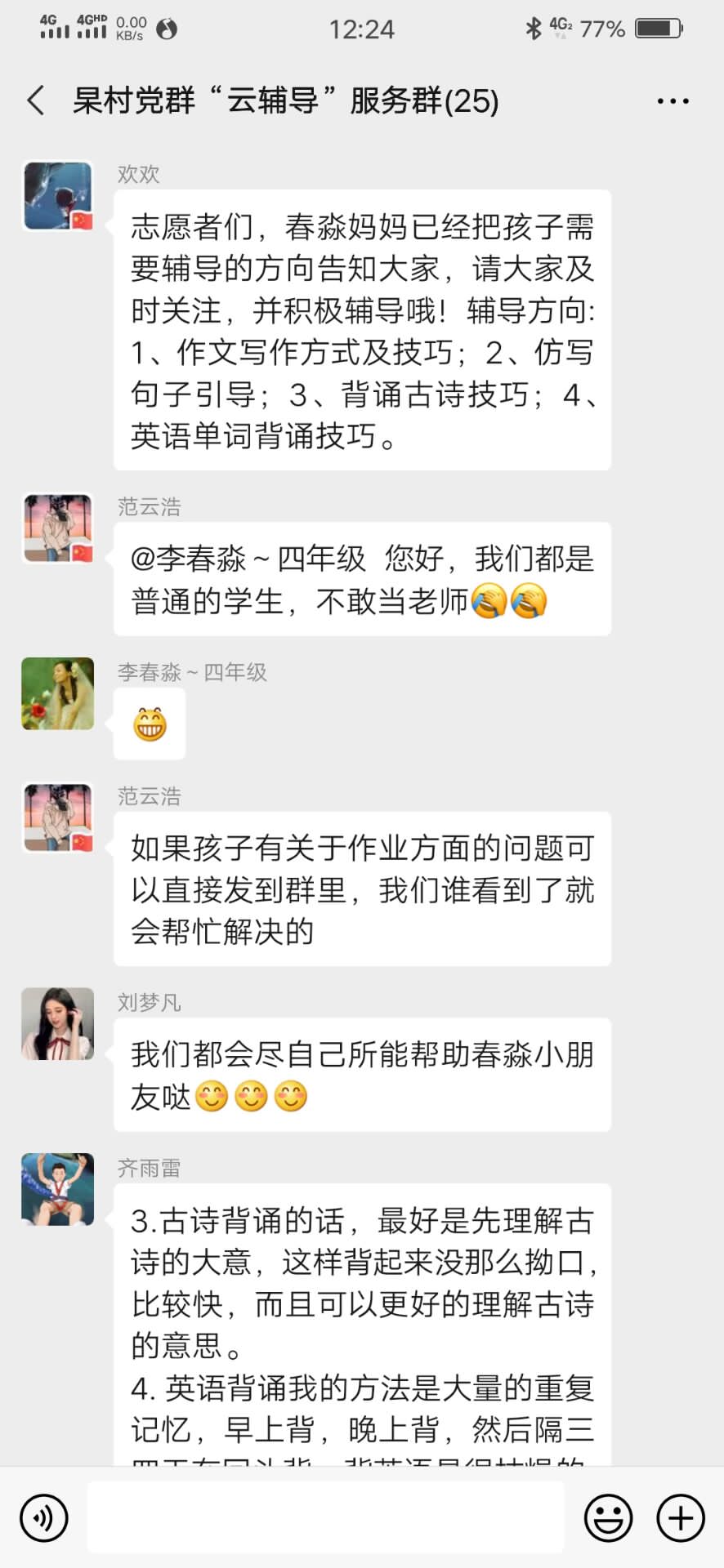Go back from the group chat
This screenshot has height=1568, width=724.
click(36, 100)
